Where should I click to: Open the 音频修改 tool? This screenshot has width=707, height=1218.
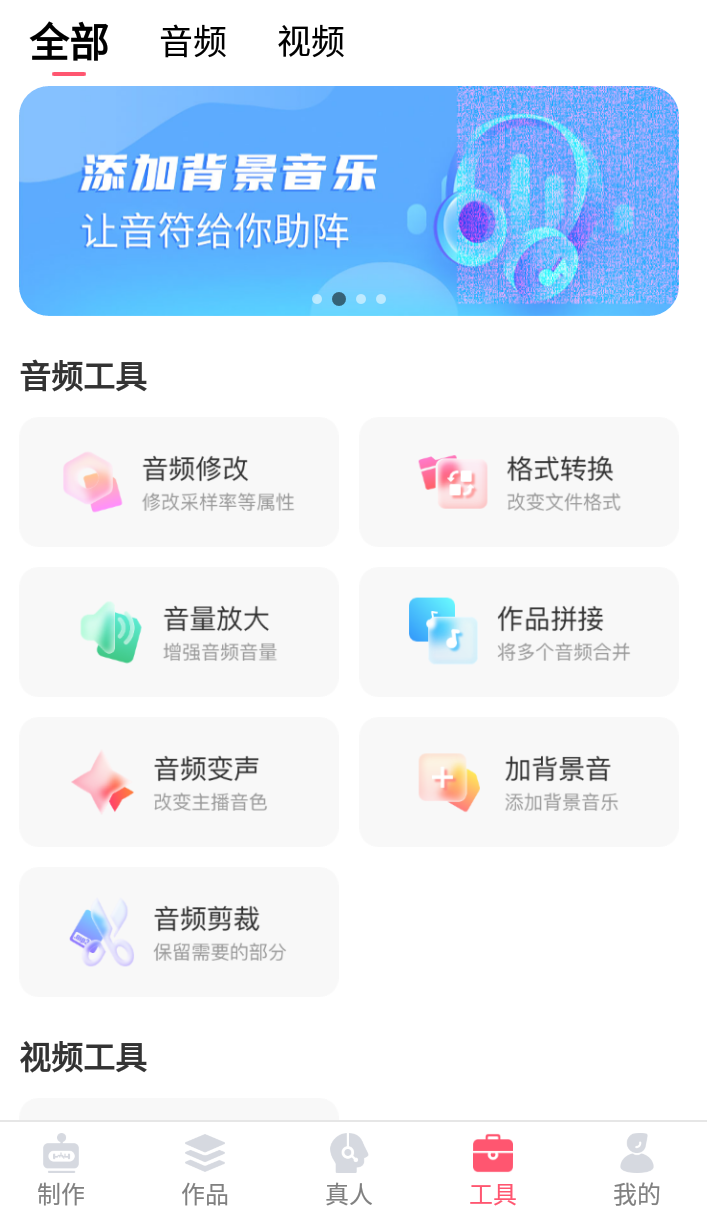[179, 482]
